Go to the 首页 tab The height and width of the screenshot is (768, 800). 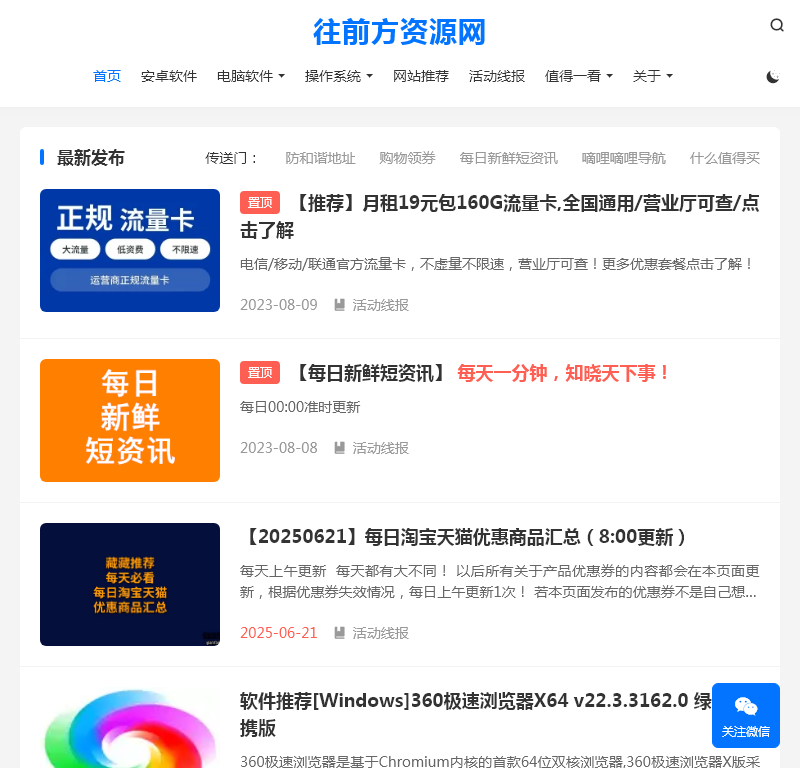(107, 76)
